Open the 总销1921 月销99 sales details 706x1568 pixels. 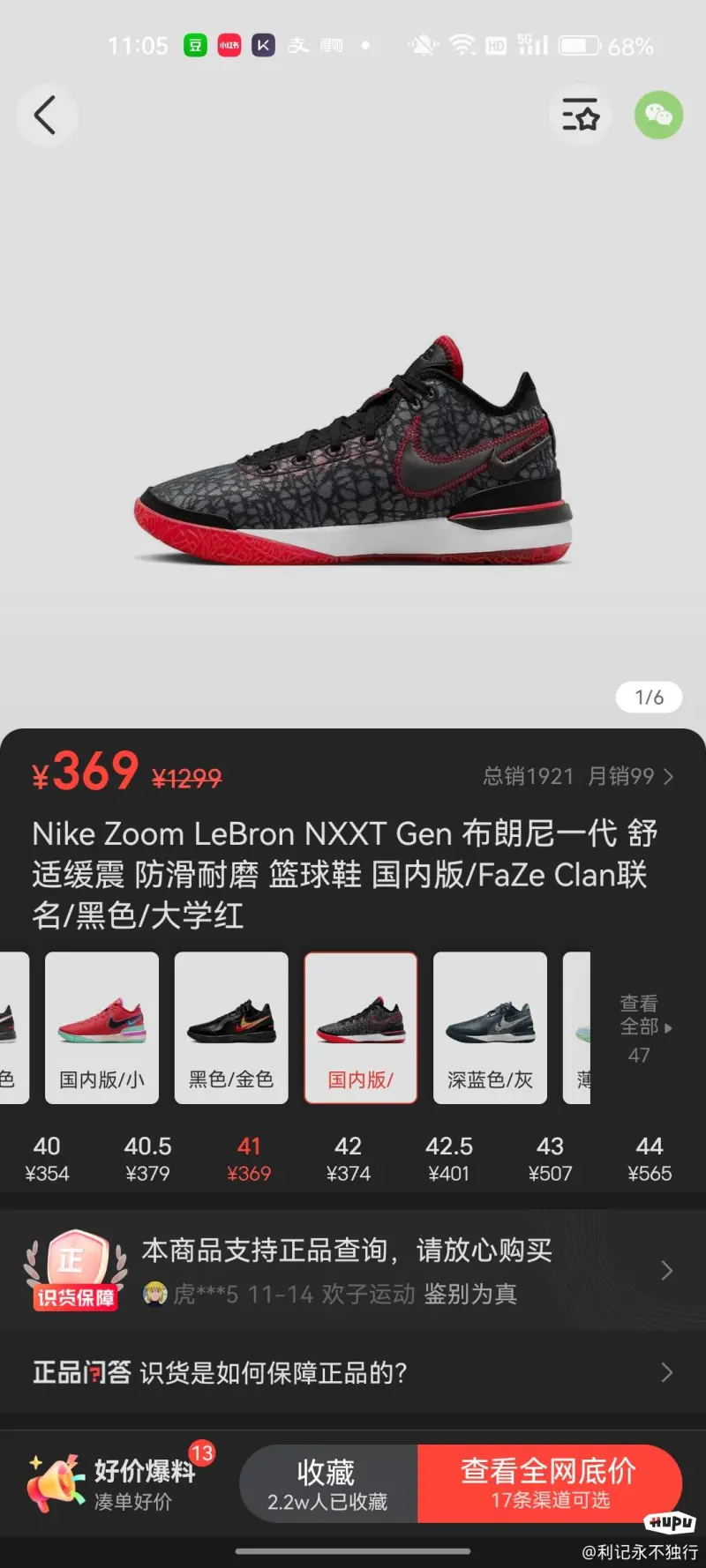point(577,776)
